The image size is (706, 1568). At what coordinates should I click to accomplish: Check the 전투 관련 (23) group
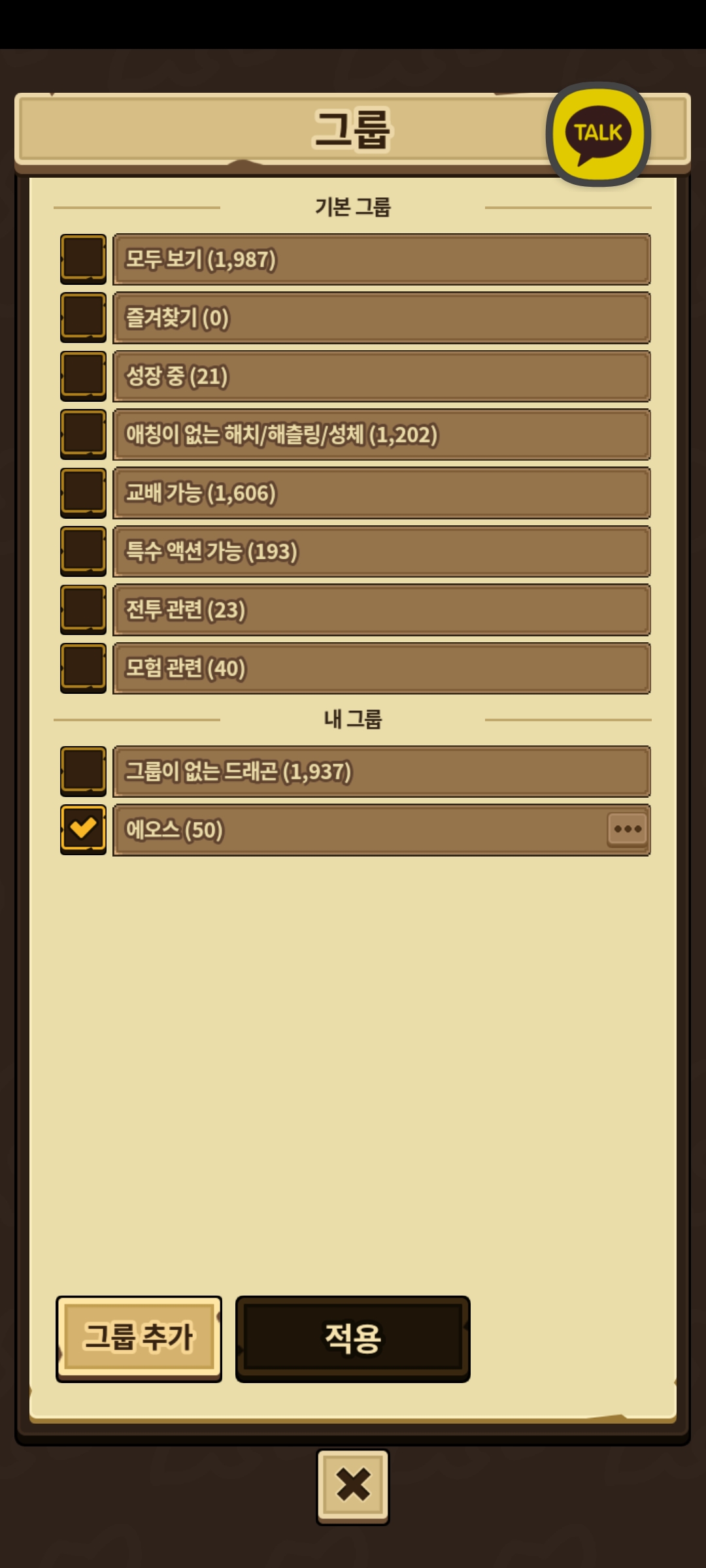(x=83, y=609)
